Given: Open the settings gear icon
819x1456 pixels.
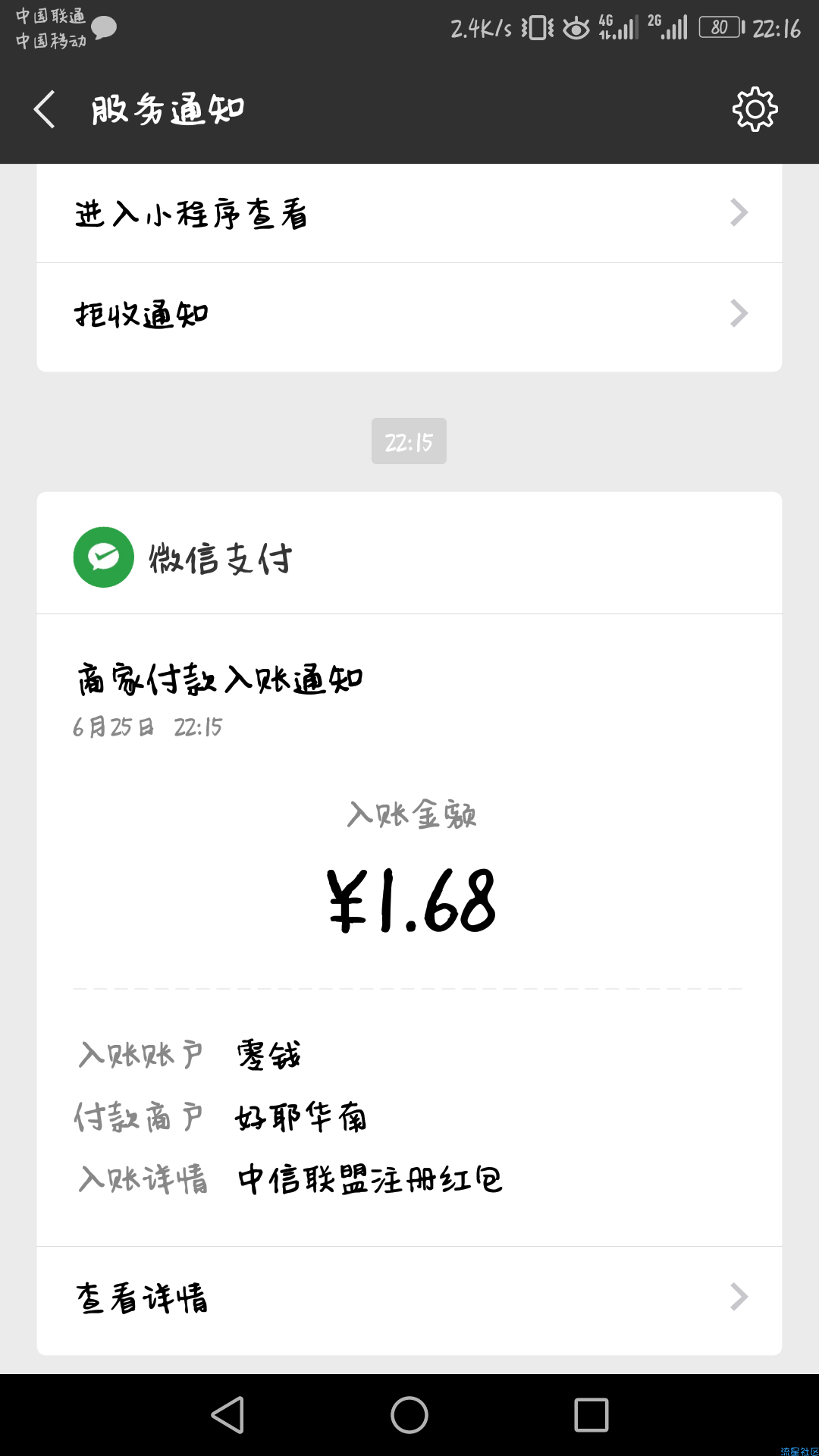Looking at the screenshot, I should (x=755, y=109).
